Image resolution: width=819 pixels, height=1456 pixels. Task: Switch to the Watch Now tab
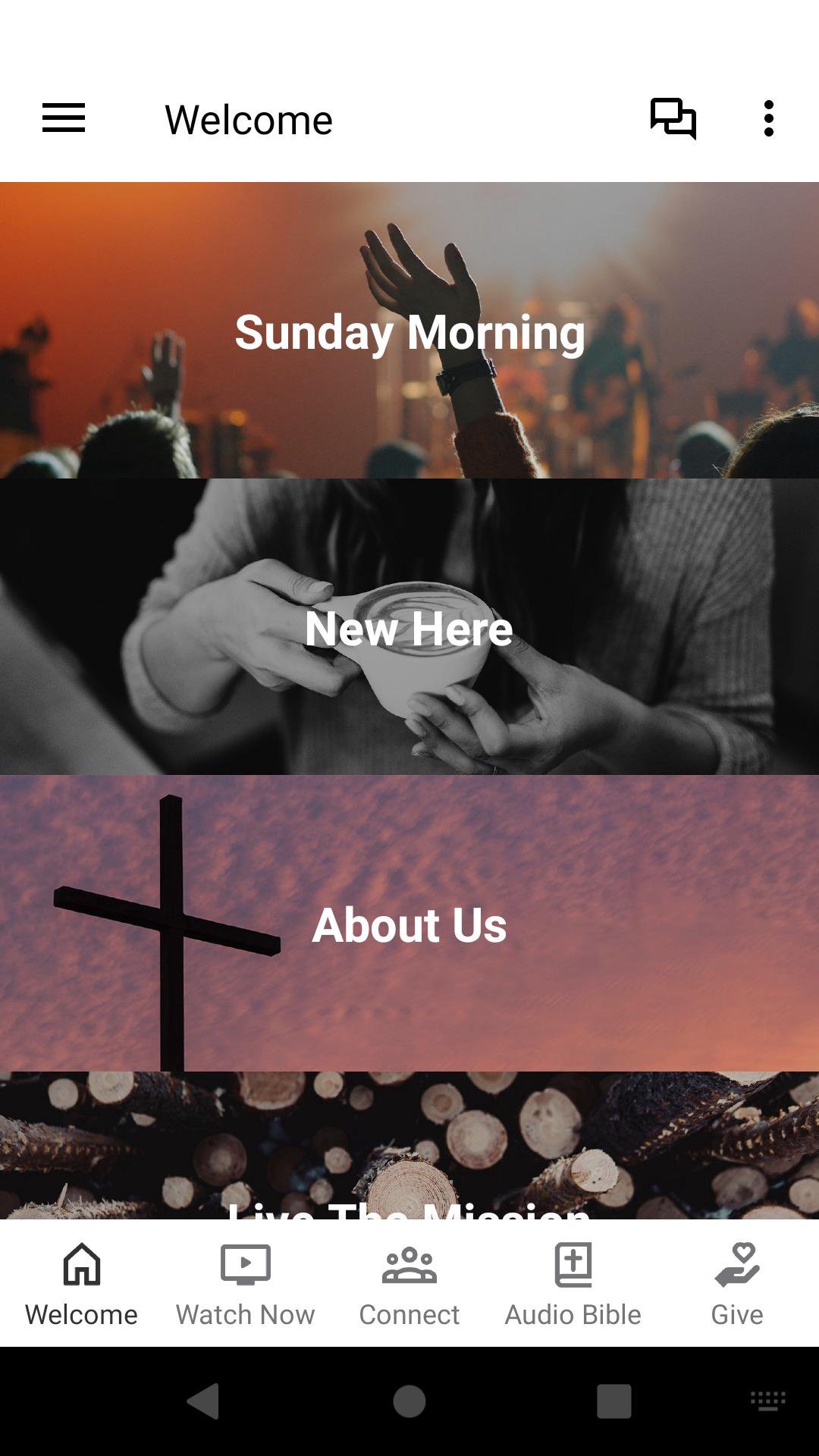[246, 1283]
